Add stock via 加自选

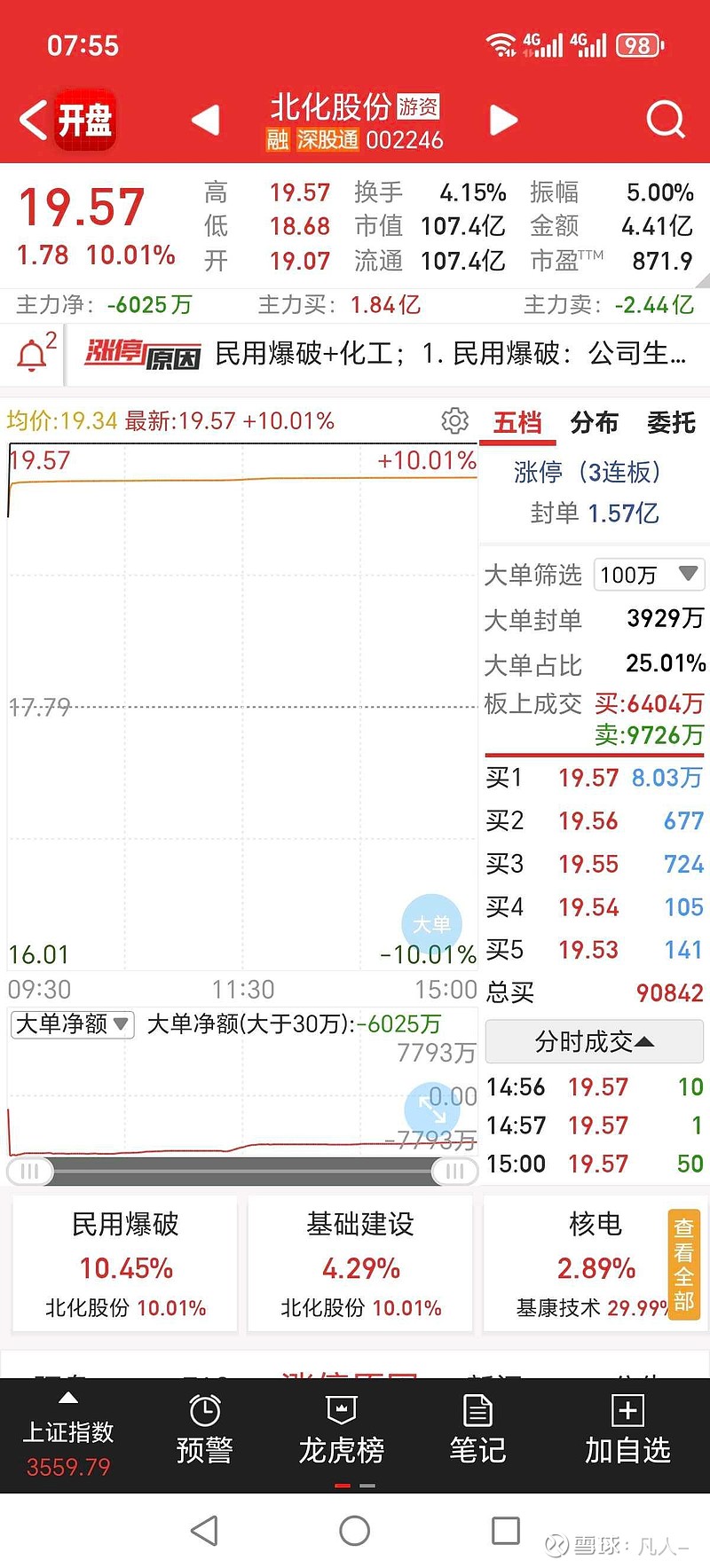627,1430
